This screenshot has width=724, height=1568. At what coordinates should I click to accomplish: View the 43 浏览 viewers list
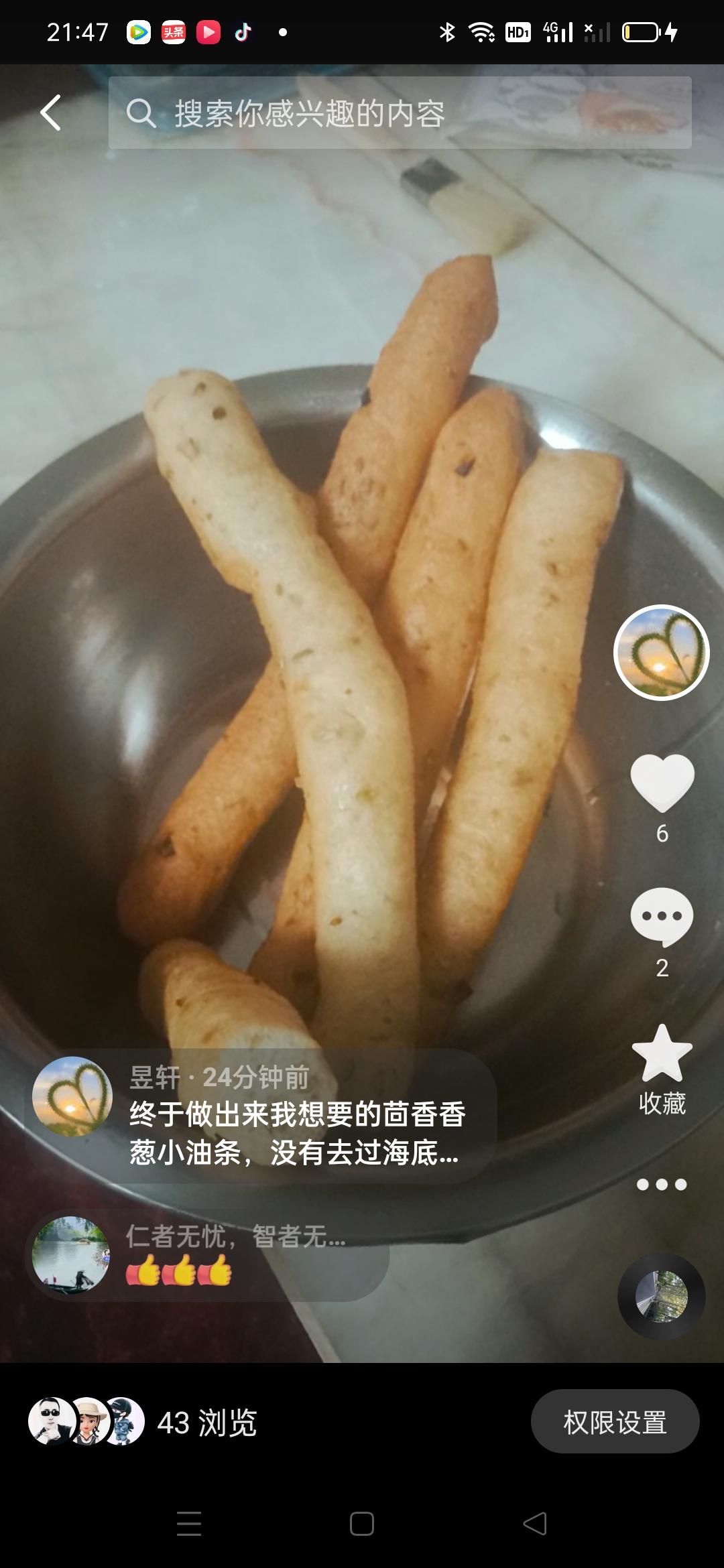[206, 1422]
